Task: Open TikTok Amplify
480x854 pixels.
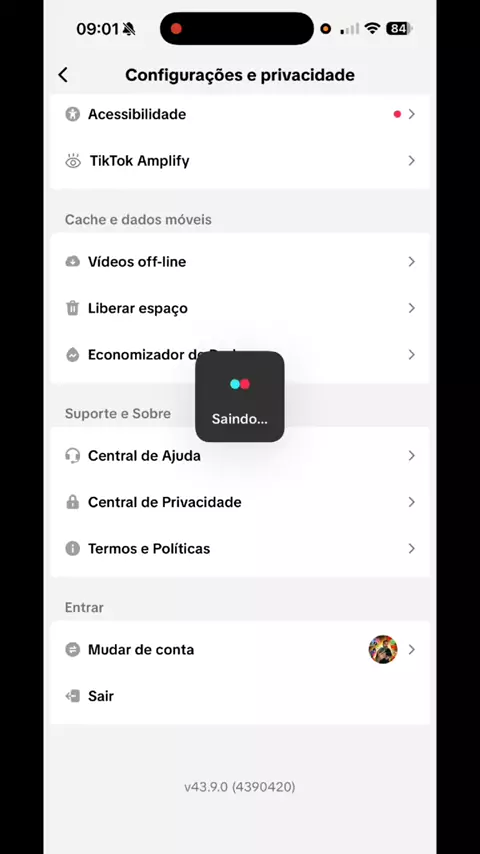Action: [240, 161]
